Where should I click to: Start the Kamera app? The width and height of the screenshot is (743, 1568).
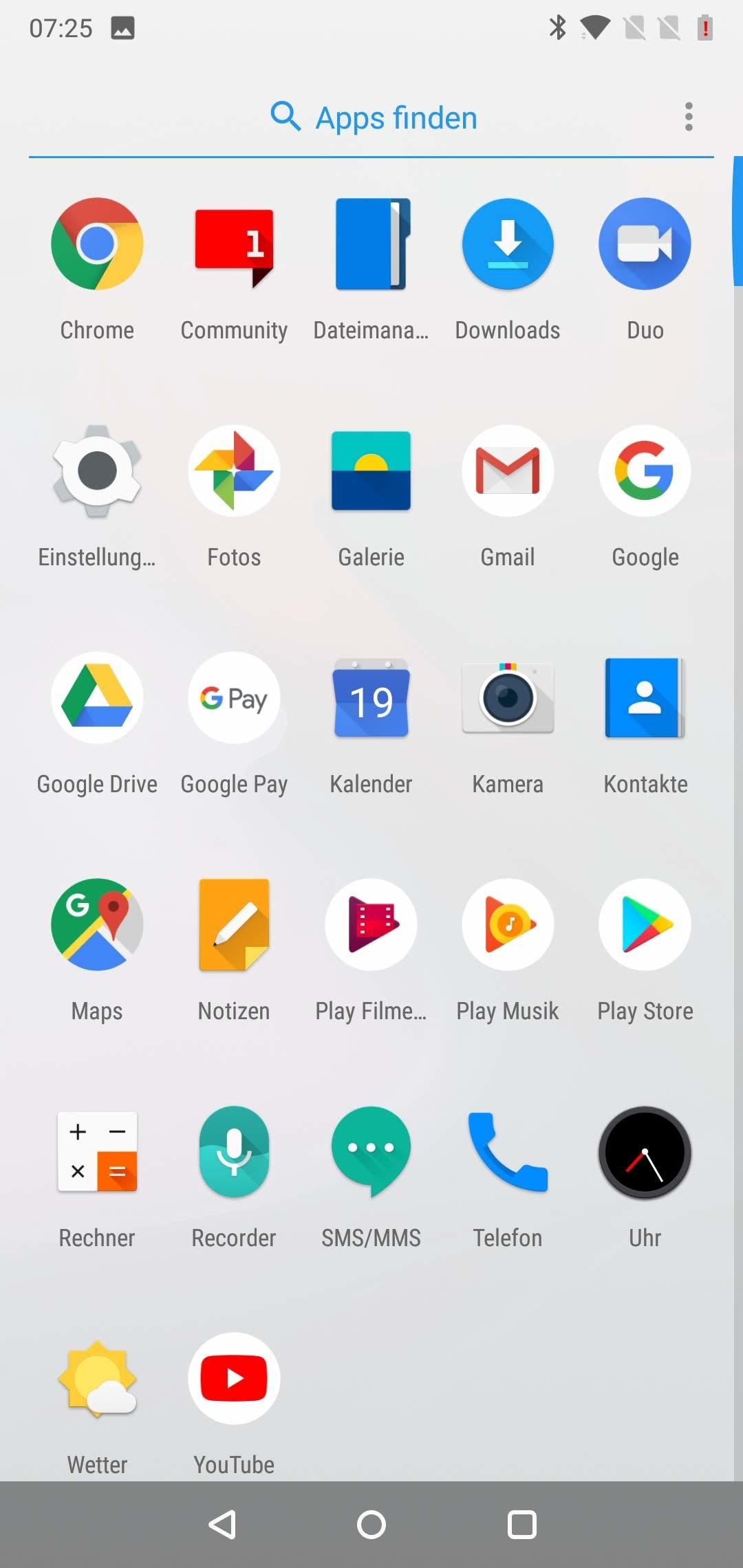coord(508,698)
